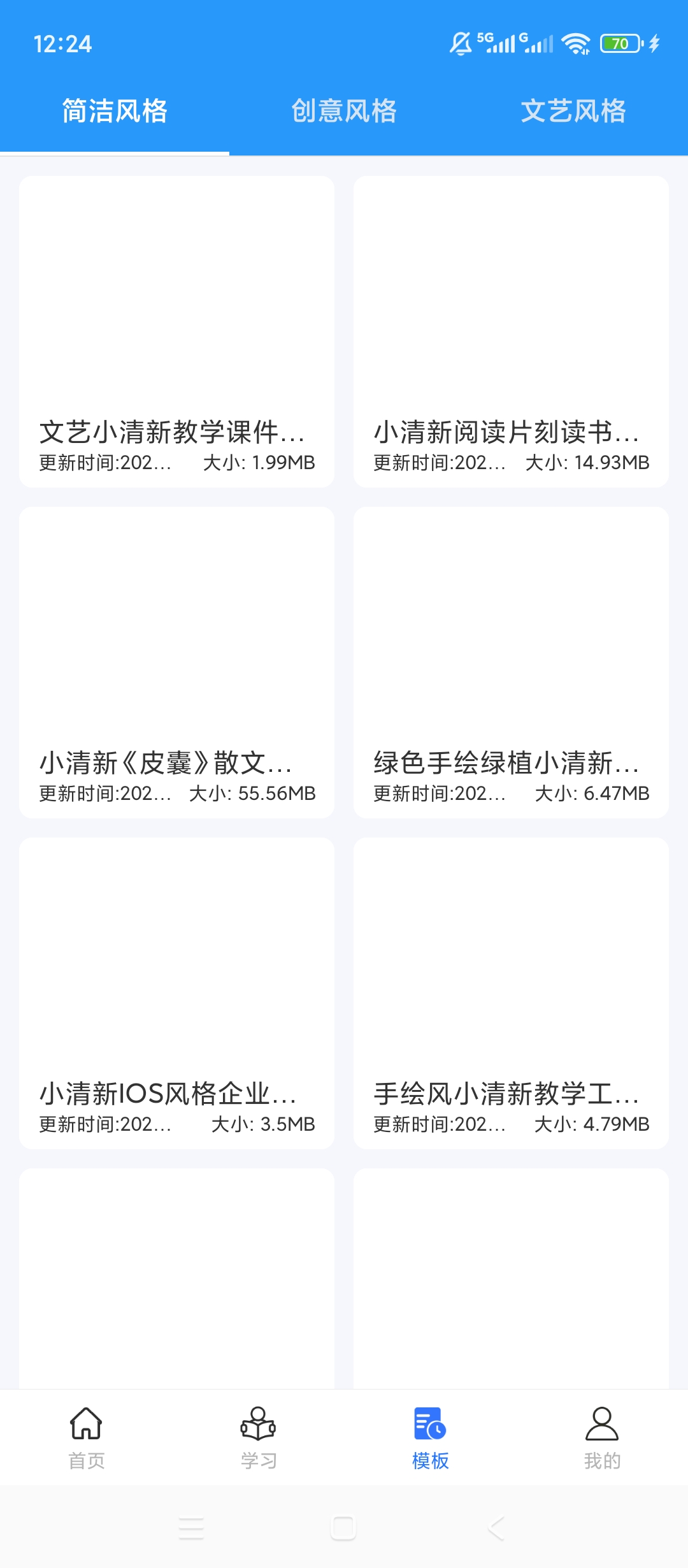Open the 我的 profile tab
The width and height of the screenshot is (688, 1568).
click(602, 1438)
